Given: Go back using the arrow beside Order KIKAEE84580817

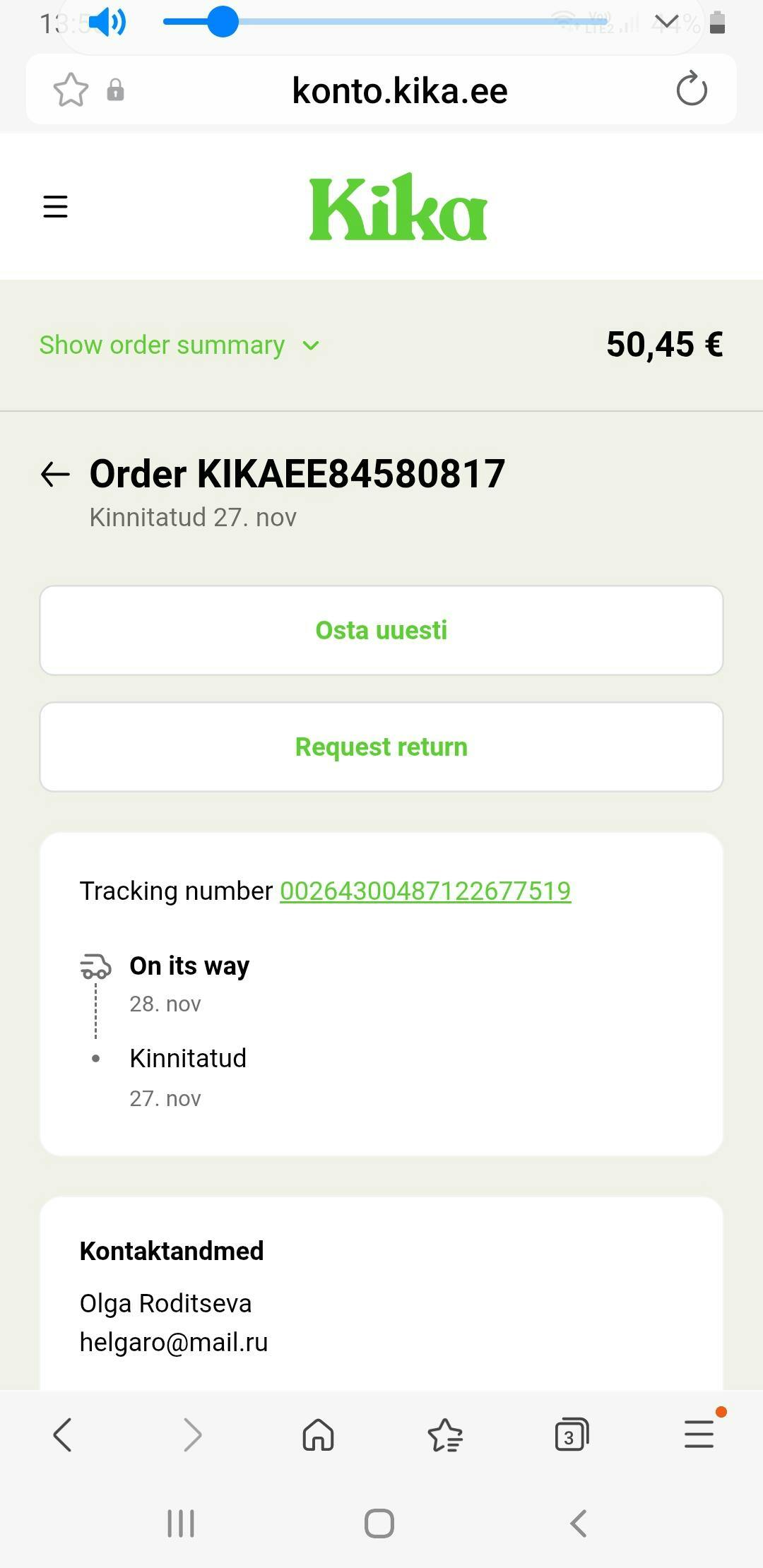Looking at the screenshot, I should (55, 474).
